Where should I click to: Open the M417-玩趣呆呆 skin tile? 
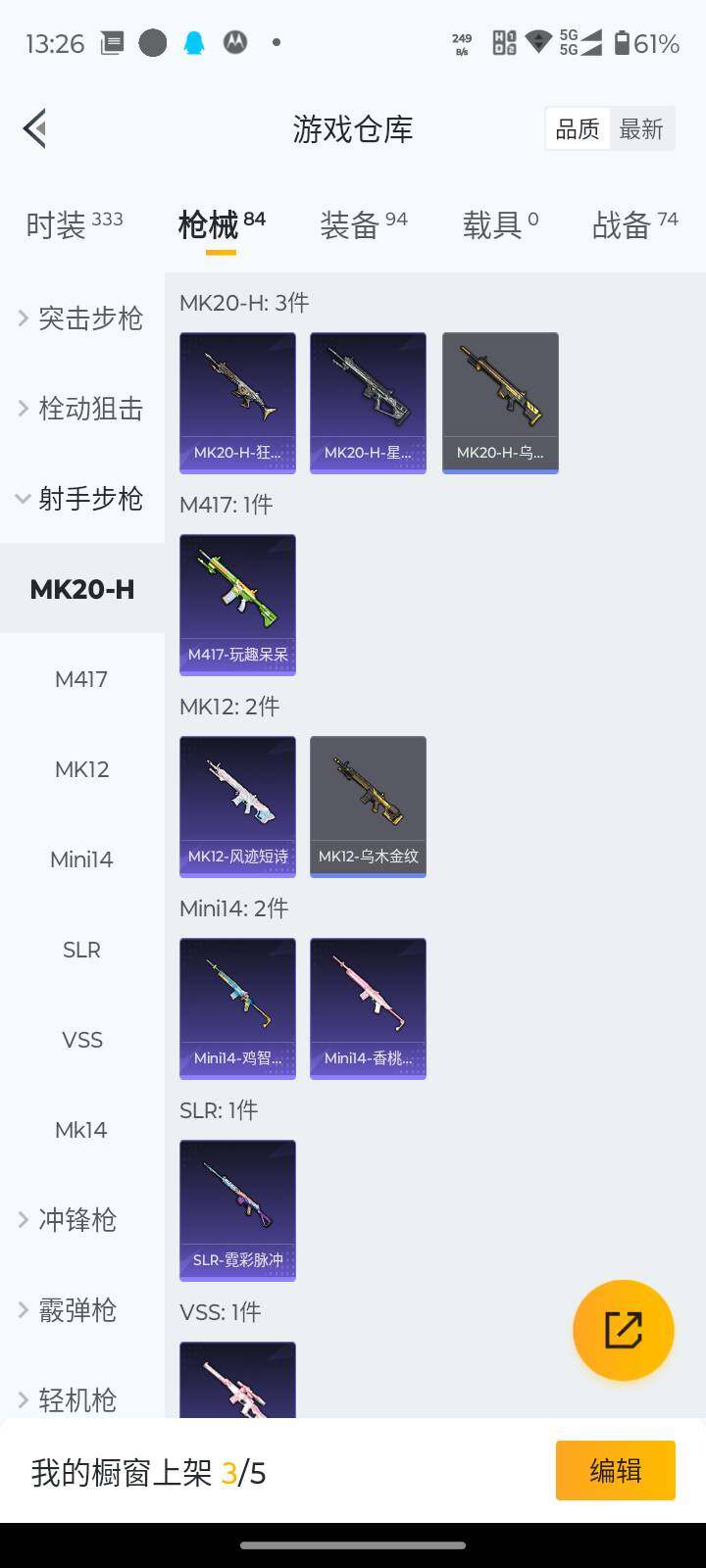tap(237, 605)
